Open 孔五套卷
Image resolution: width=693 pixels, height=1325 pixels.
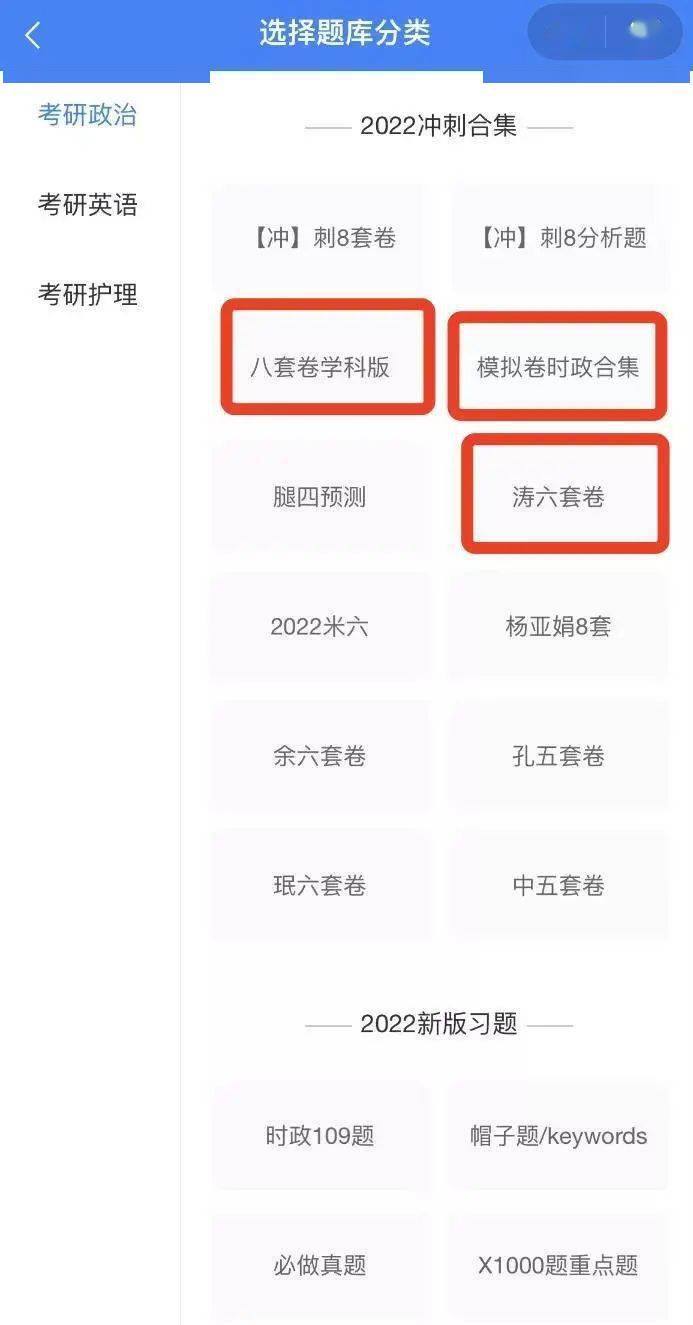click(x=558, y=756)
